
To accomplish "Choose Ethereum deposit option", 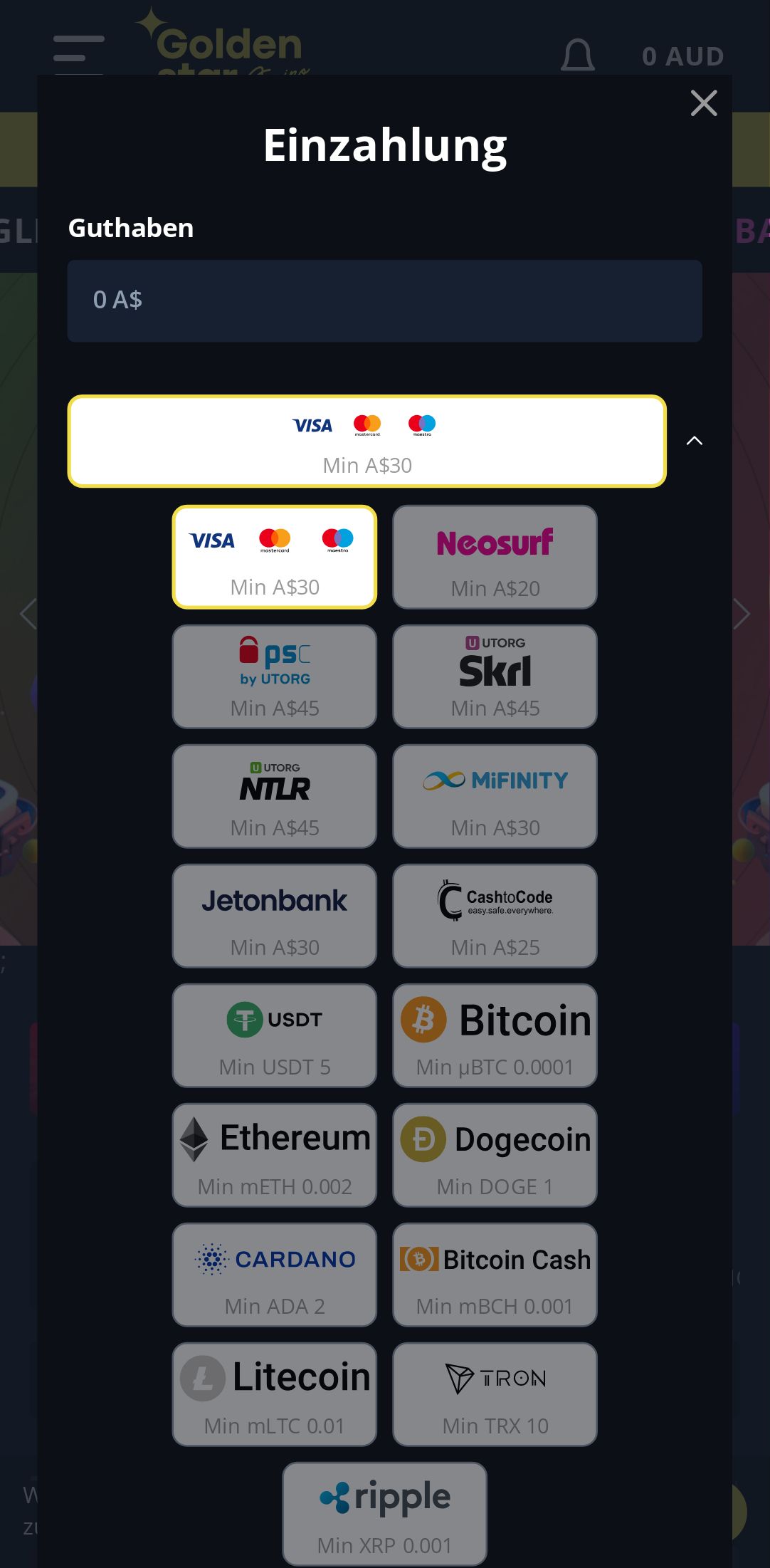I will pos(275,1156).
